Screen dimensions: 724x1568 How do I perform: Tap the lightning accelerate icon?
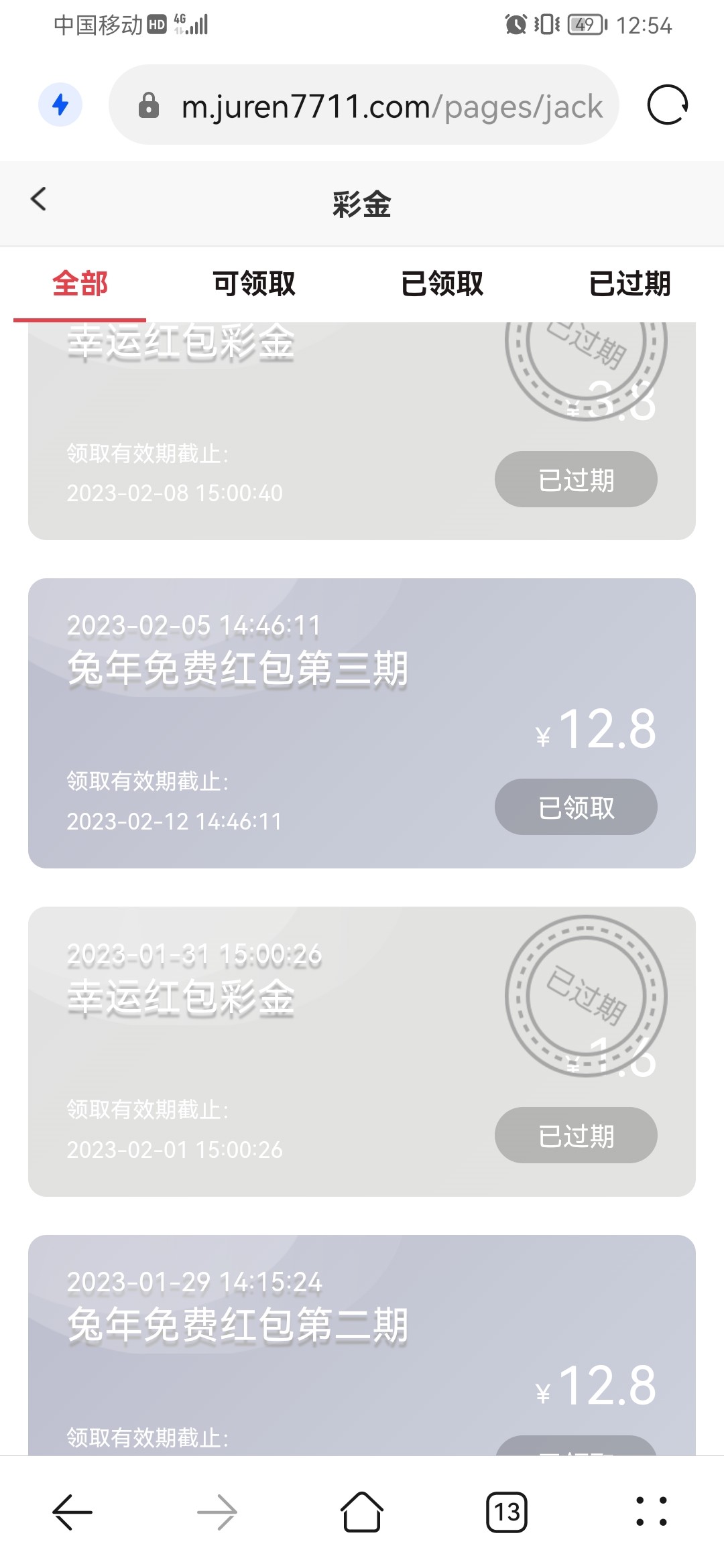pyautogui.click(x=60, y=105)
